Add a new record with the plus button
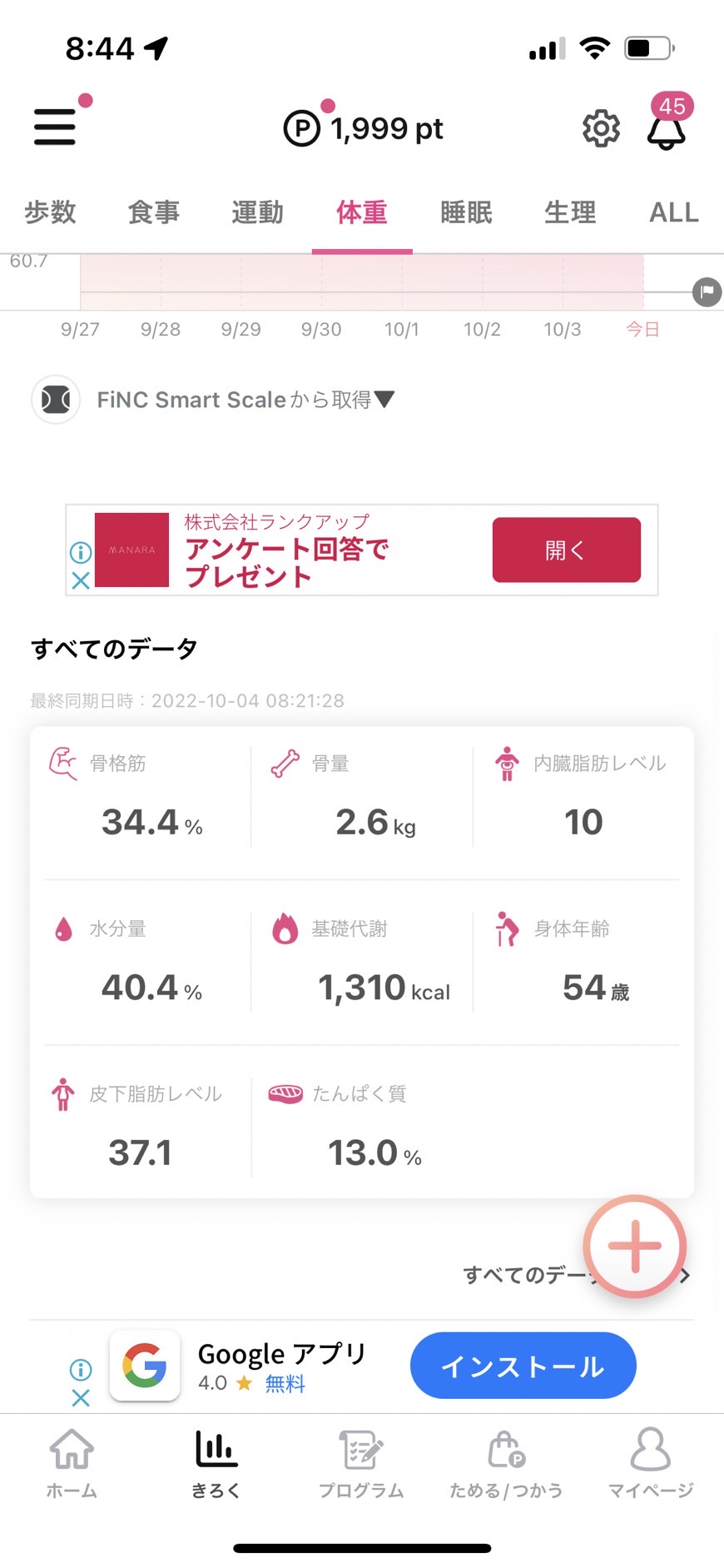Screen dimensions: 724x1568 point(635,1247)
